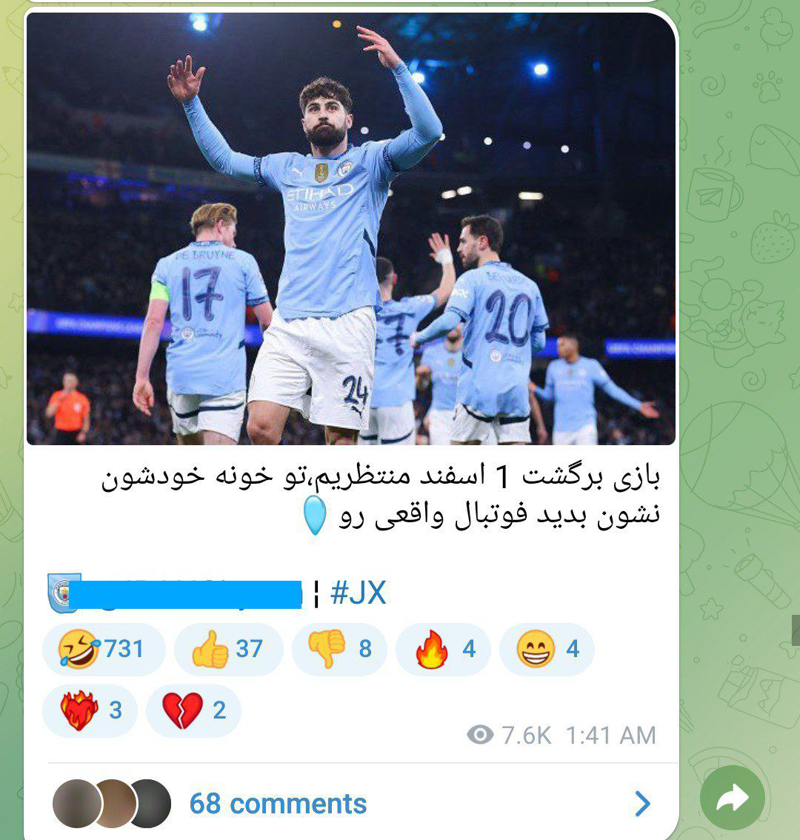Viewport: 800px width, 840px height.
Task: React with the fire emoji (4)
Action: 444,649
